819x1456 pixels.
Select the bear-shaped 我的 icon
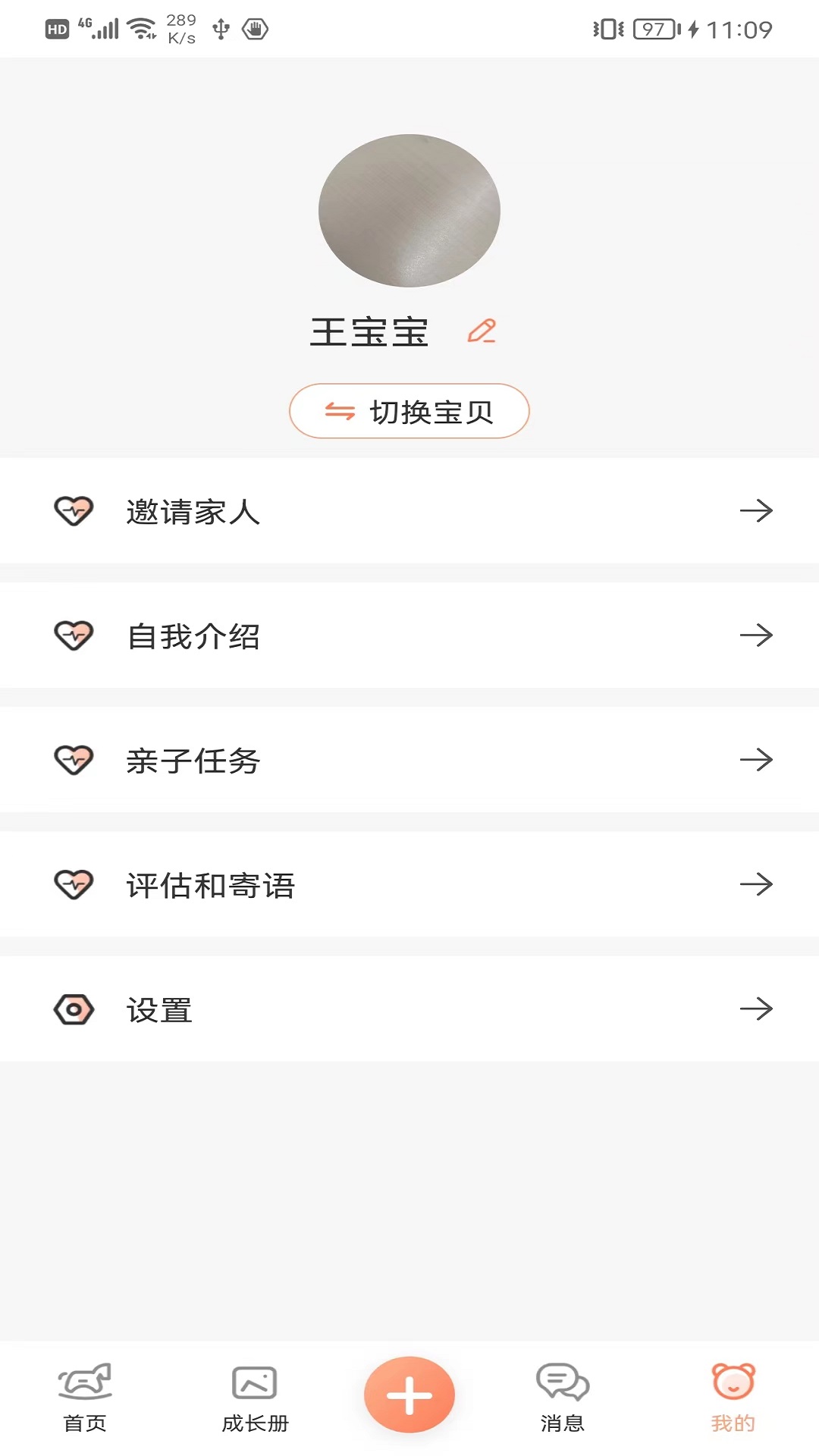point(733,1382)
